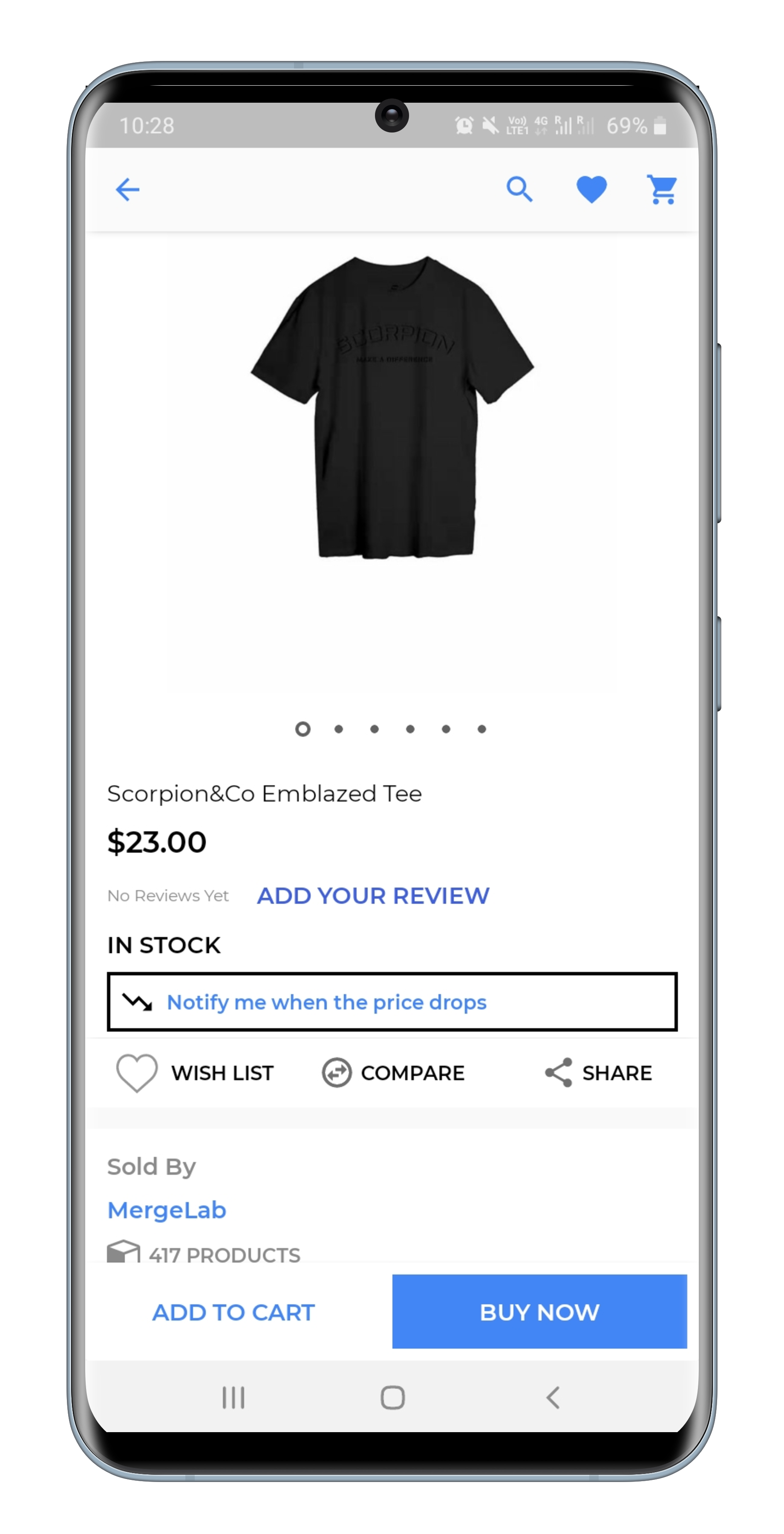Image resolution: width=784 pixels, height=1534 pixels.
Task: Tap ADD YOUR REVIEW link
Action: [373, 896]
